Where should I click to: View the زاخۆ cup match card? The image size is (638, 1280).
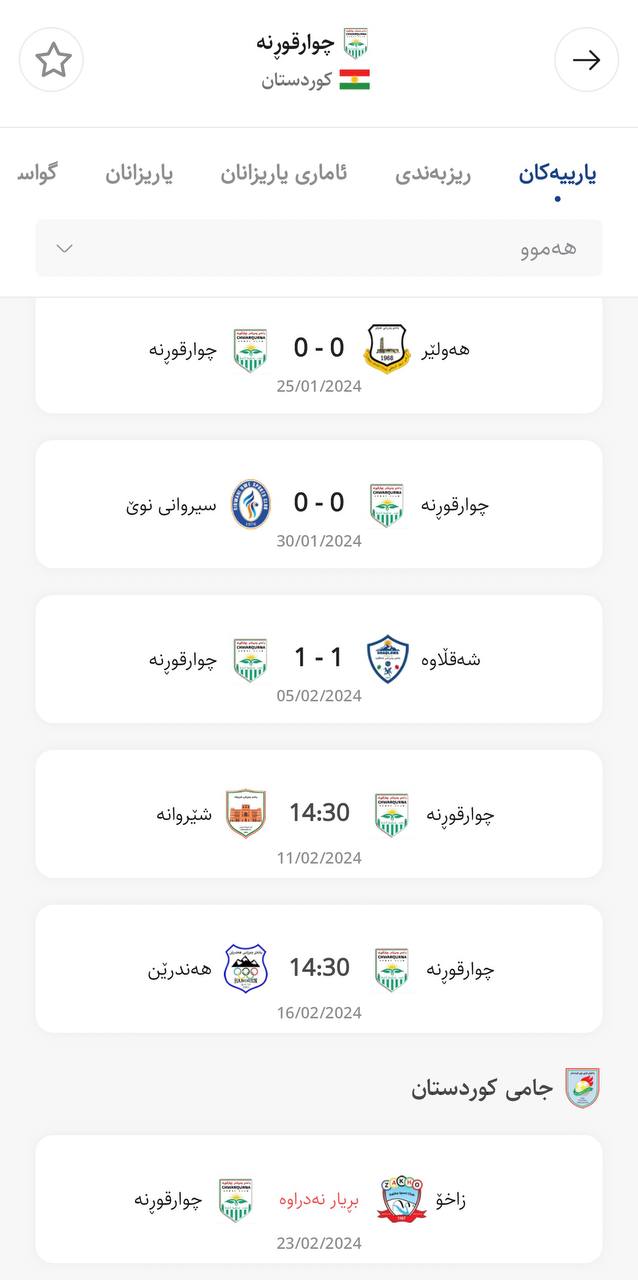pyautogui.click(x=319, y=1200)
